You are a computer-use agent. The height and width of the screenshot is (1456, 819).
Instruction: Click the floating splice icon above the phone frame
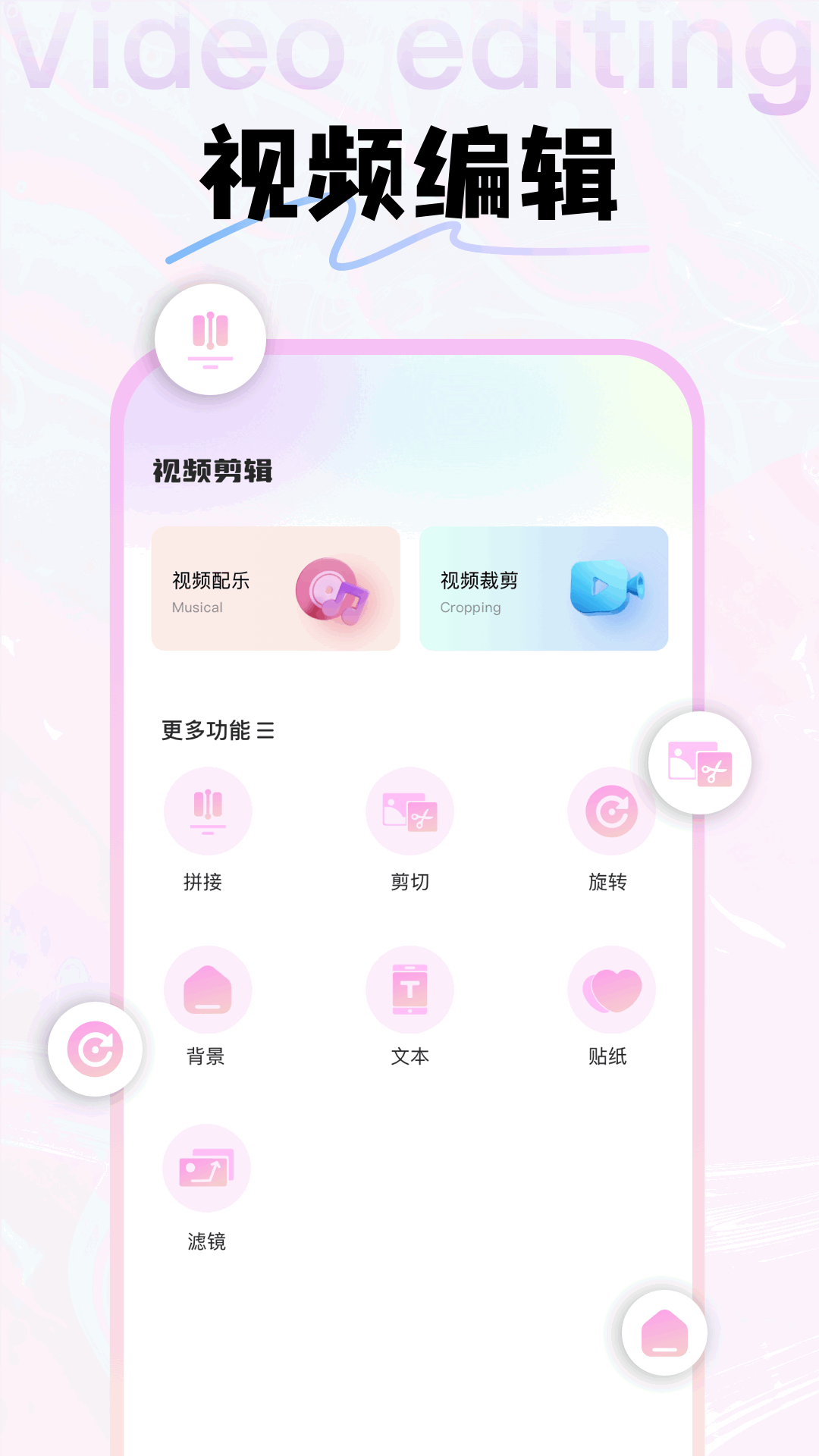click(x=209, y=340)
